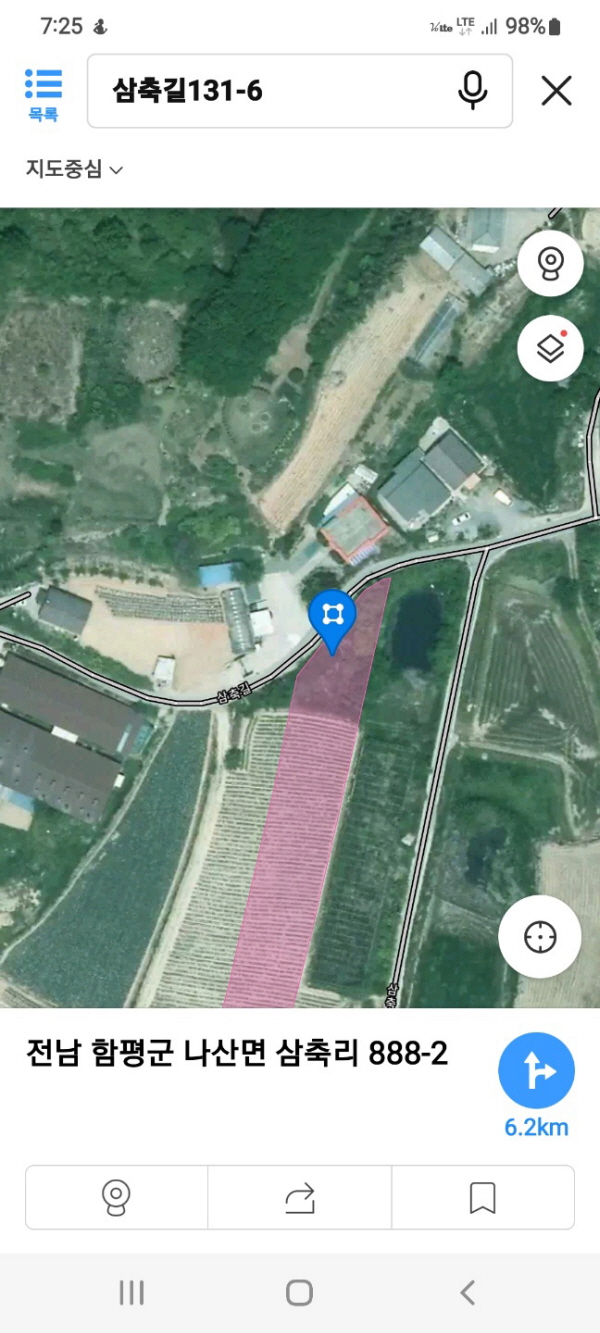The width and height of the screenshot is (600, 1333).
Task: Open the 목록 list view
Action: tap(43, 93)
